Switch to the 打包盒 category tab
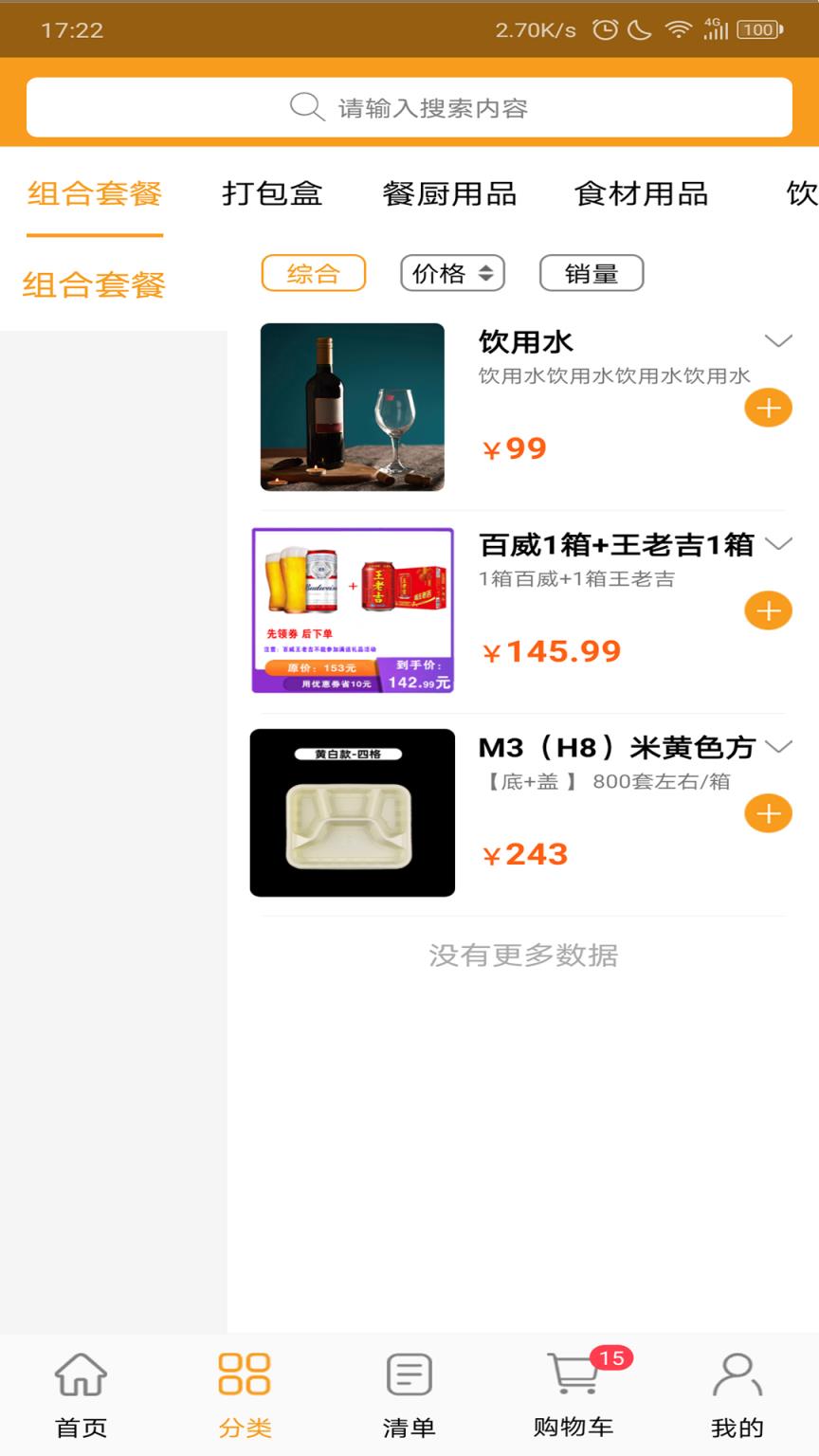 [x=273, y=192]
